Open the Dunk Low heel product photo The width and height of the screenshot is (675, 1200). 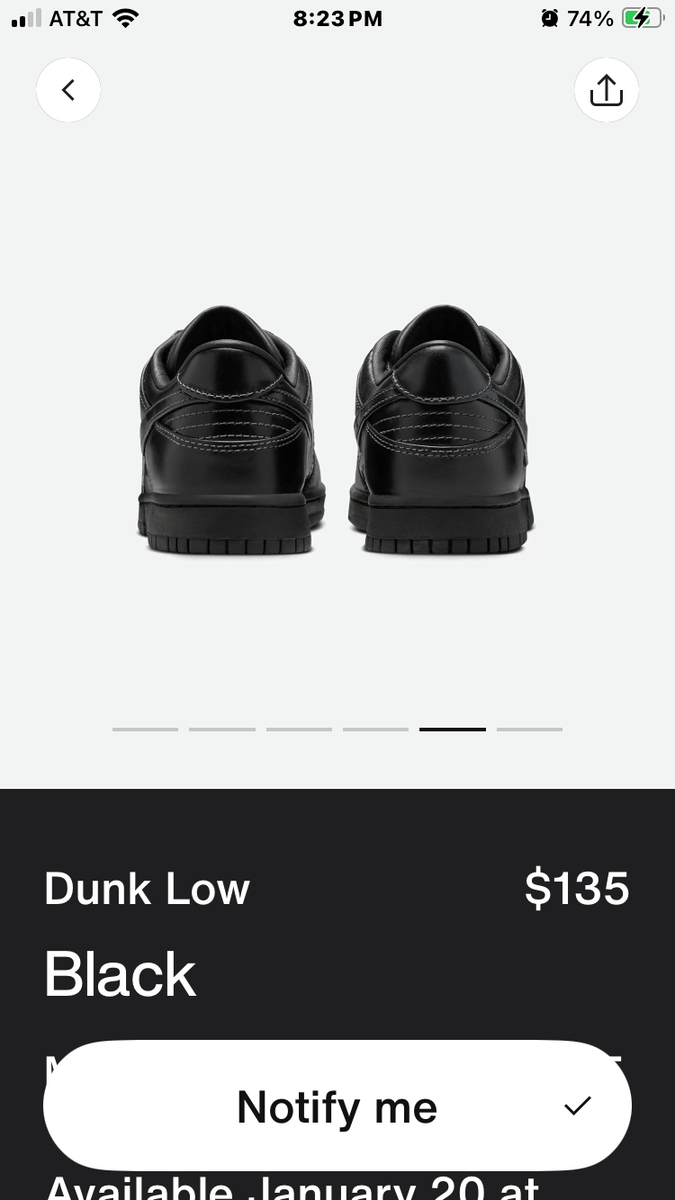[336, 430]
